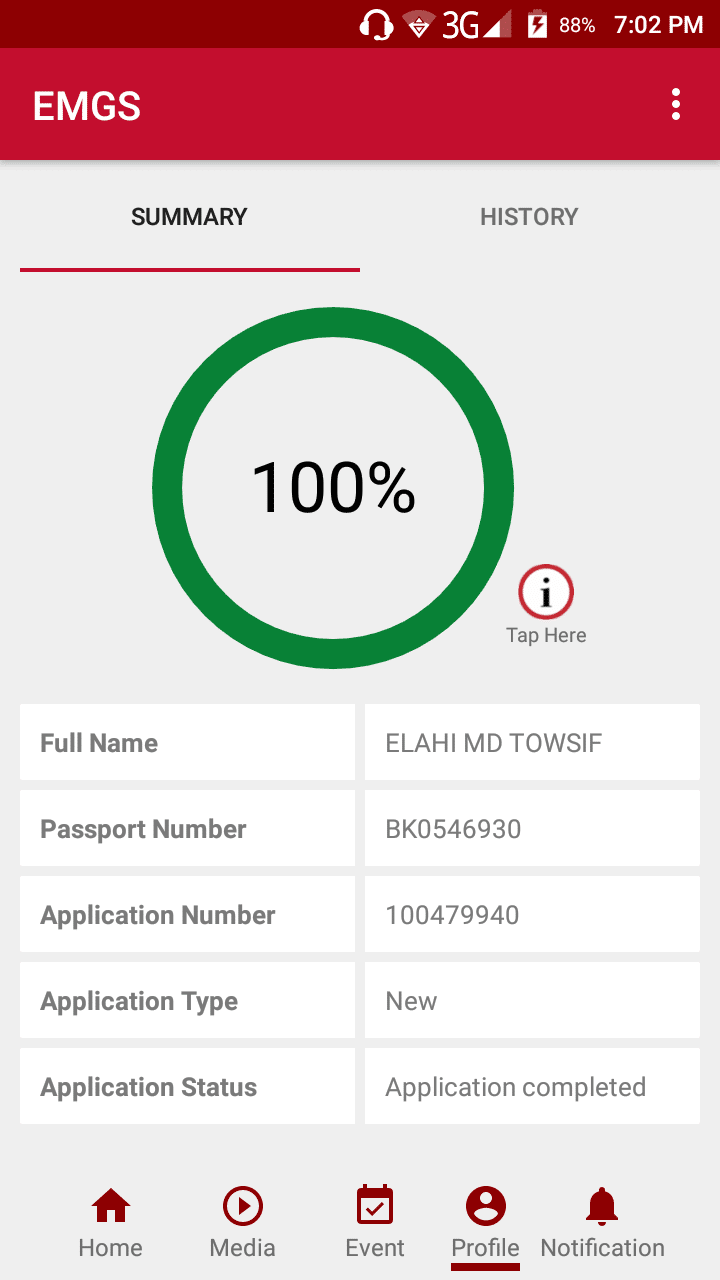Go to the Home tab
Image resolution: width=720 pixels, height=1280 pixels.
pos(110,1222)
